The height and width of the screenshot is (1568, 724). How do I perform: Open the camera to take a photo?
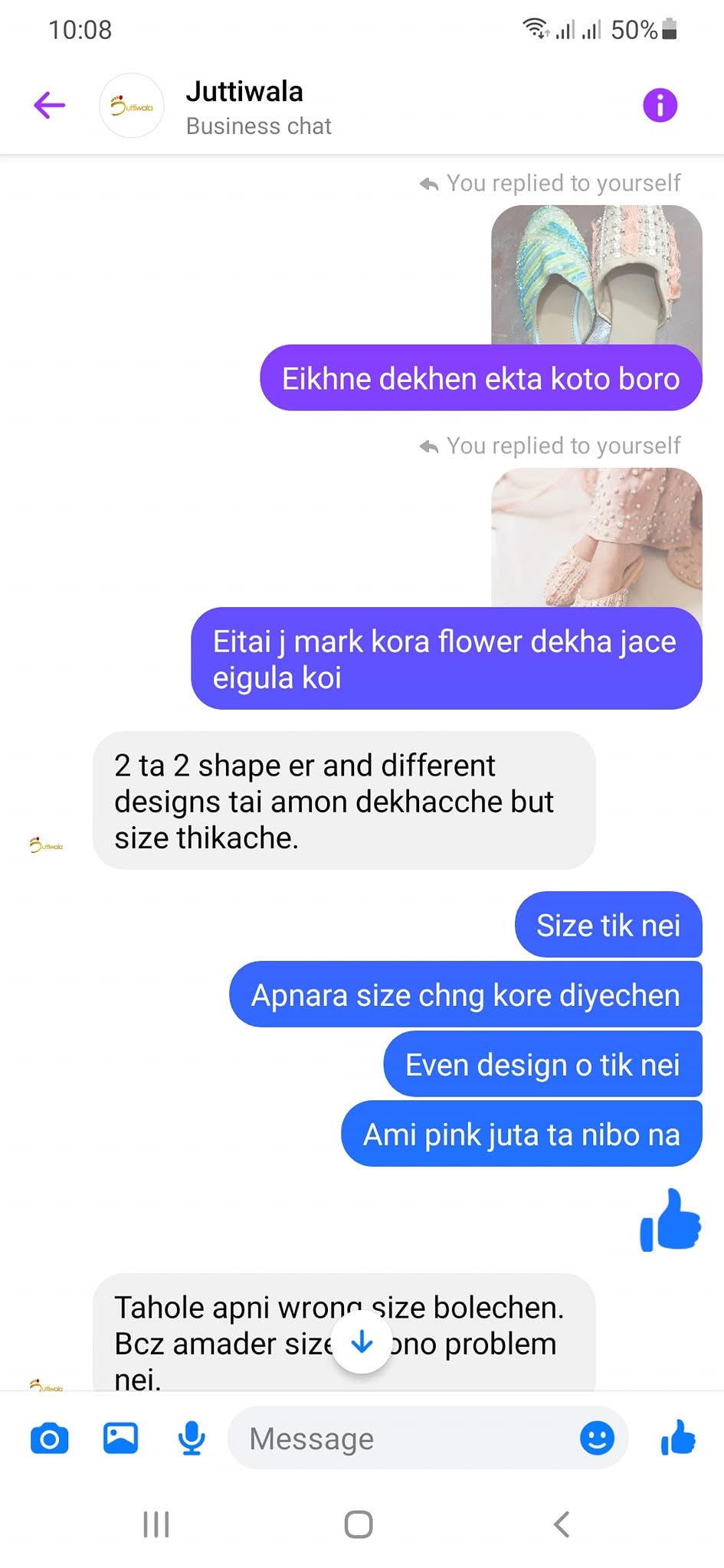(x=50, y=1439)
